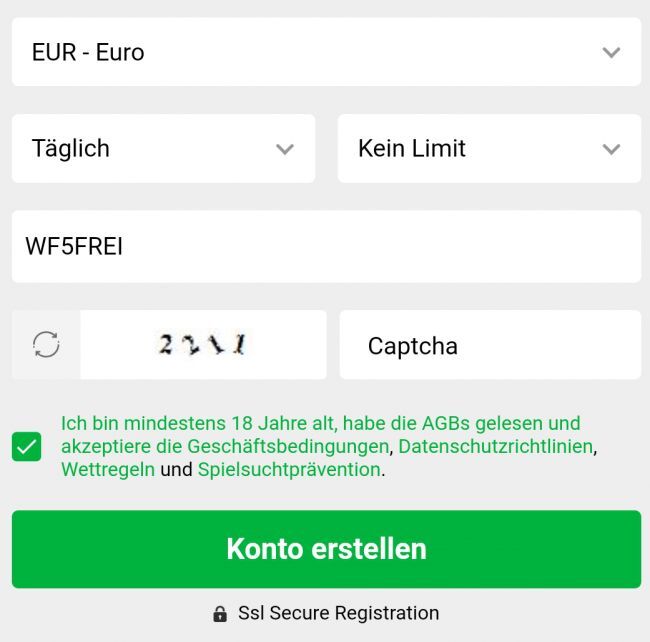Uncheck the age and terms checkbox

(x=28, y=446)
